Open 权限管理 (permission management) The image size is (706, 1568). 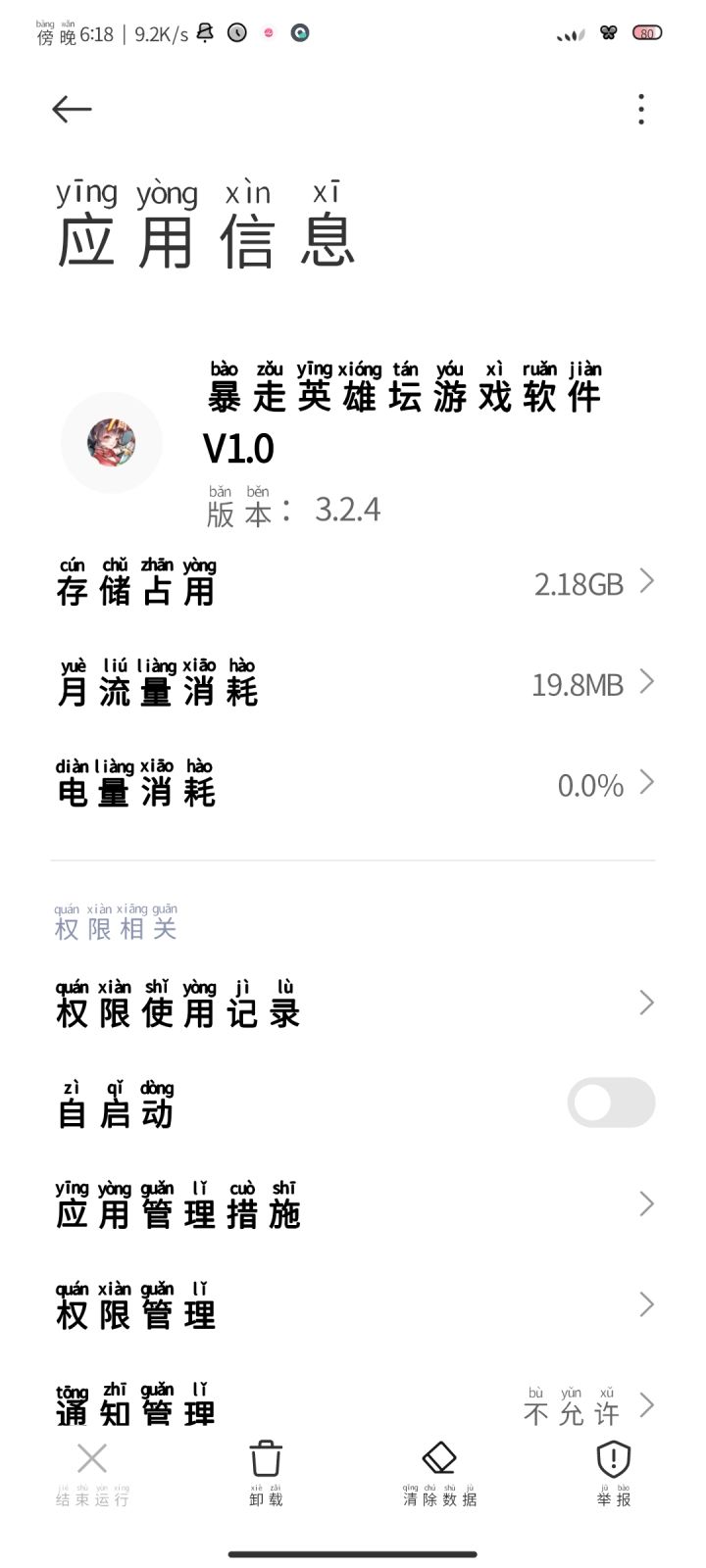click(x=353, y=1304)
